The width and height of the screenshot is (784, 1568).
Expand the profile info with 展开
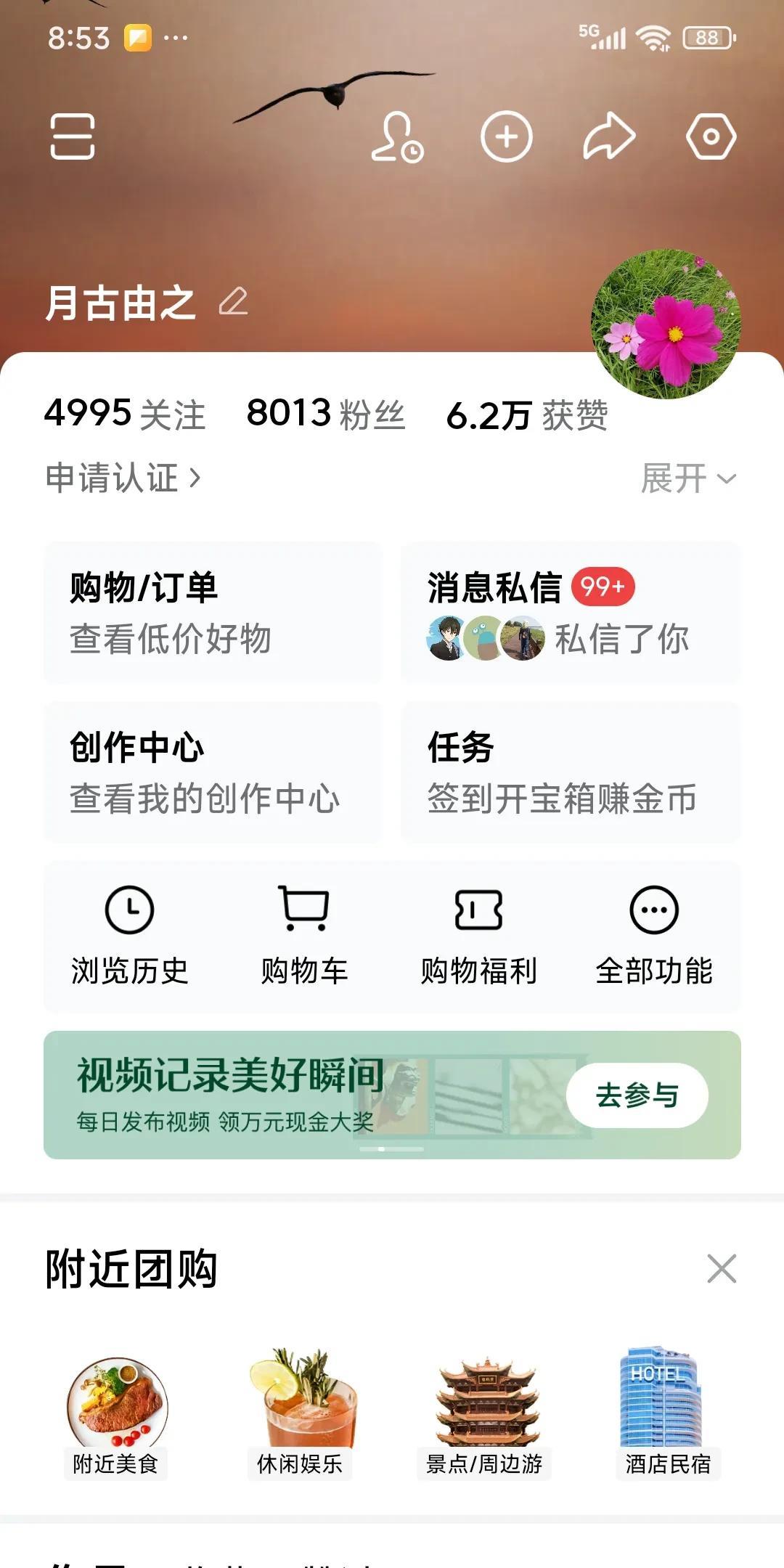pyautogui.click(x=687, y=478)
